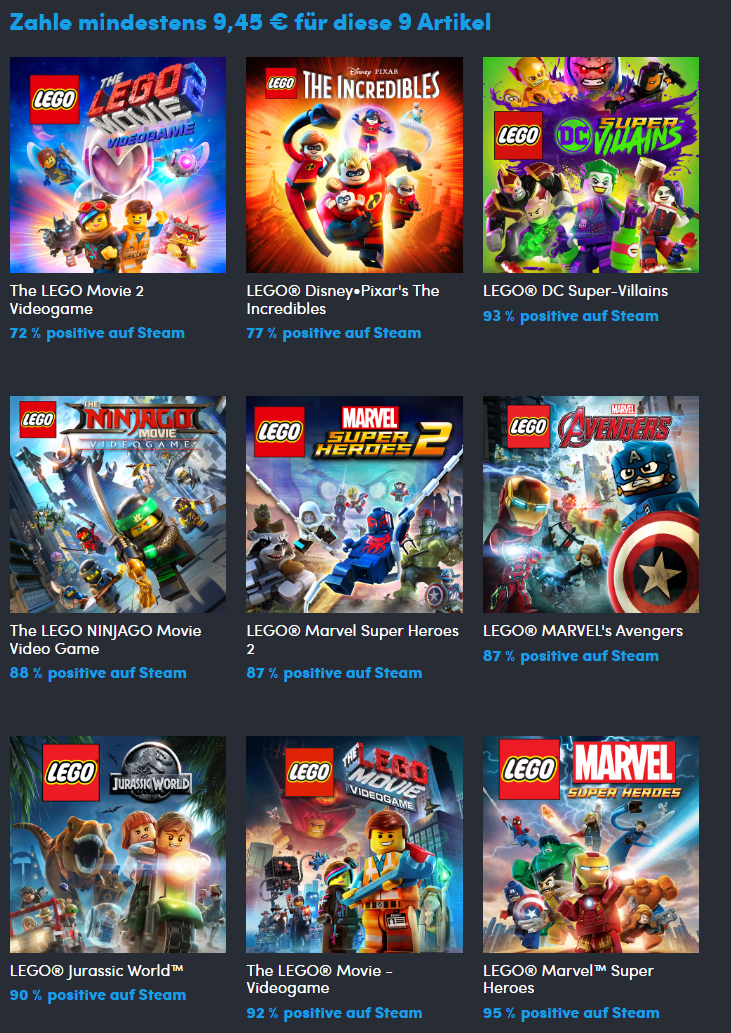Open The LEGO NINJAGO Movie Video Game
Image resolution: width=731 pixels, height=1033 pixels.
click(117, 504)
